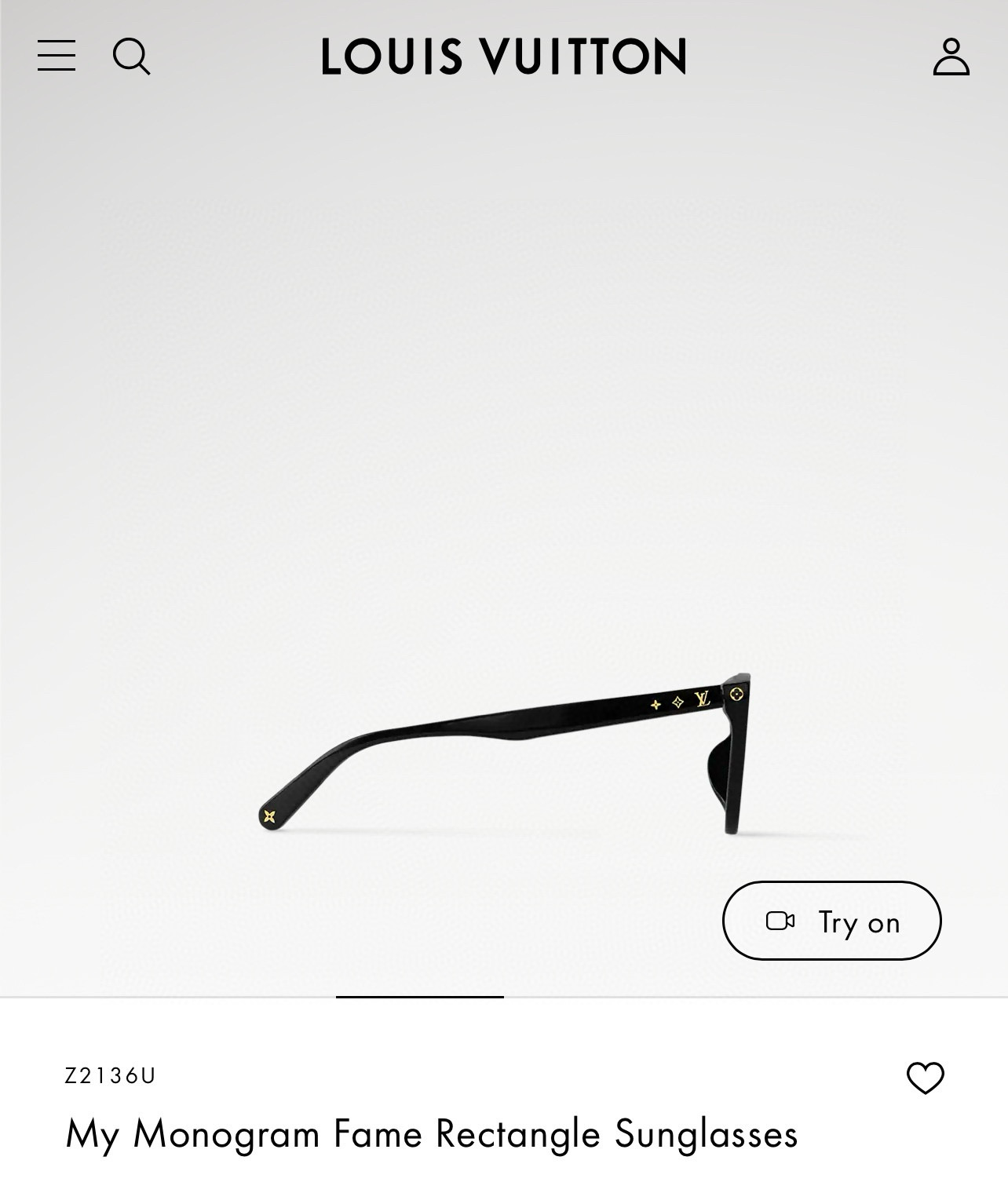The width and height of the screenshot is (1008, 1204).
Task: Open the account profile icon
Action: (951, 57)
